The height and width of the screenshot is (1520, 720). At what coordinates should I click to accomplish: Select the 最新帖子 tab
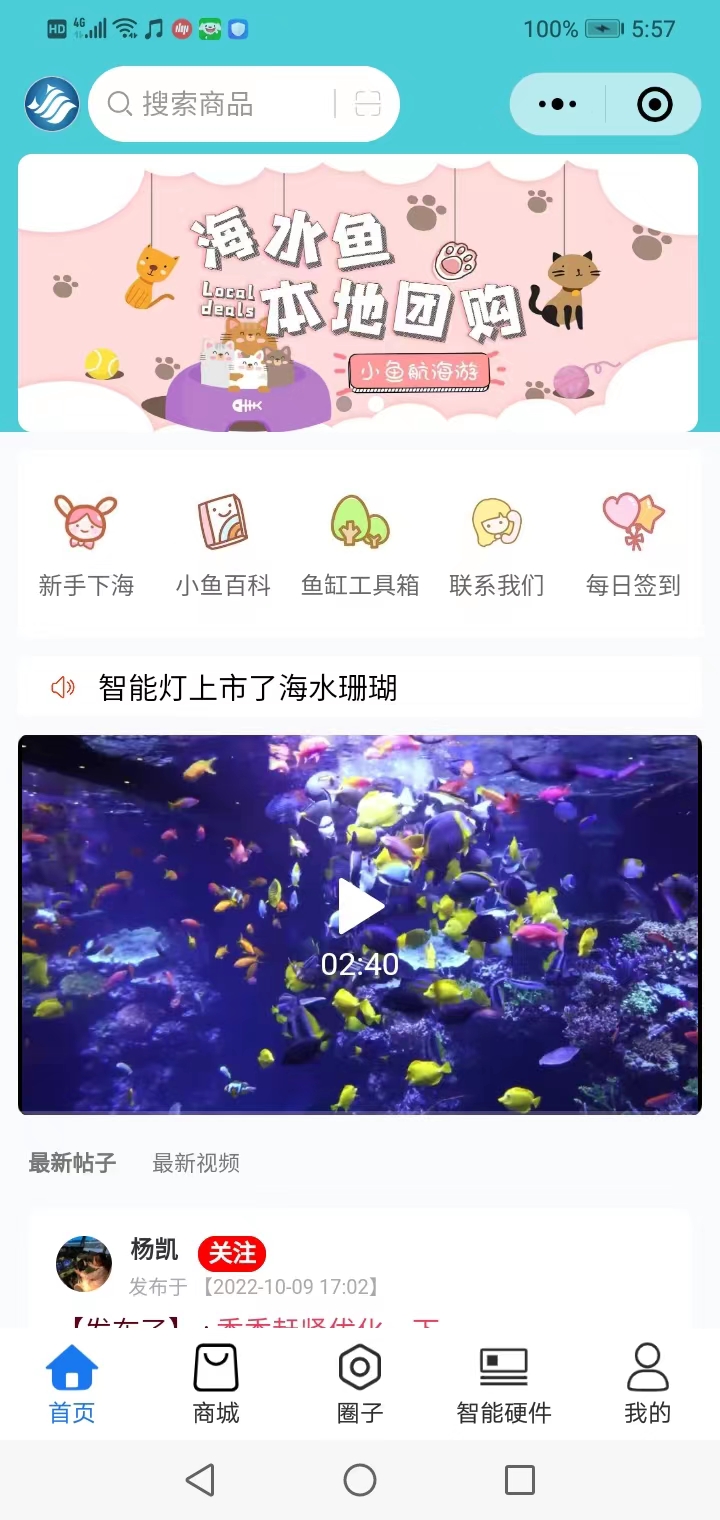[72, 1163]
